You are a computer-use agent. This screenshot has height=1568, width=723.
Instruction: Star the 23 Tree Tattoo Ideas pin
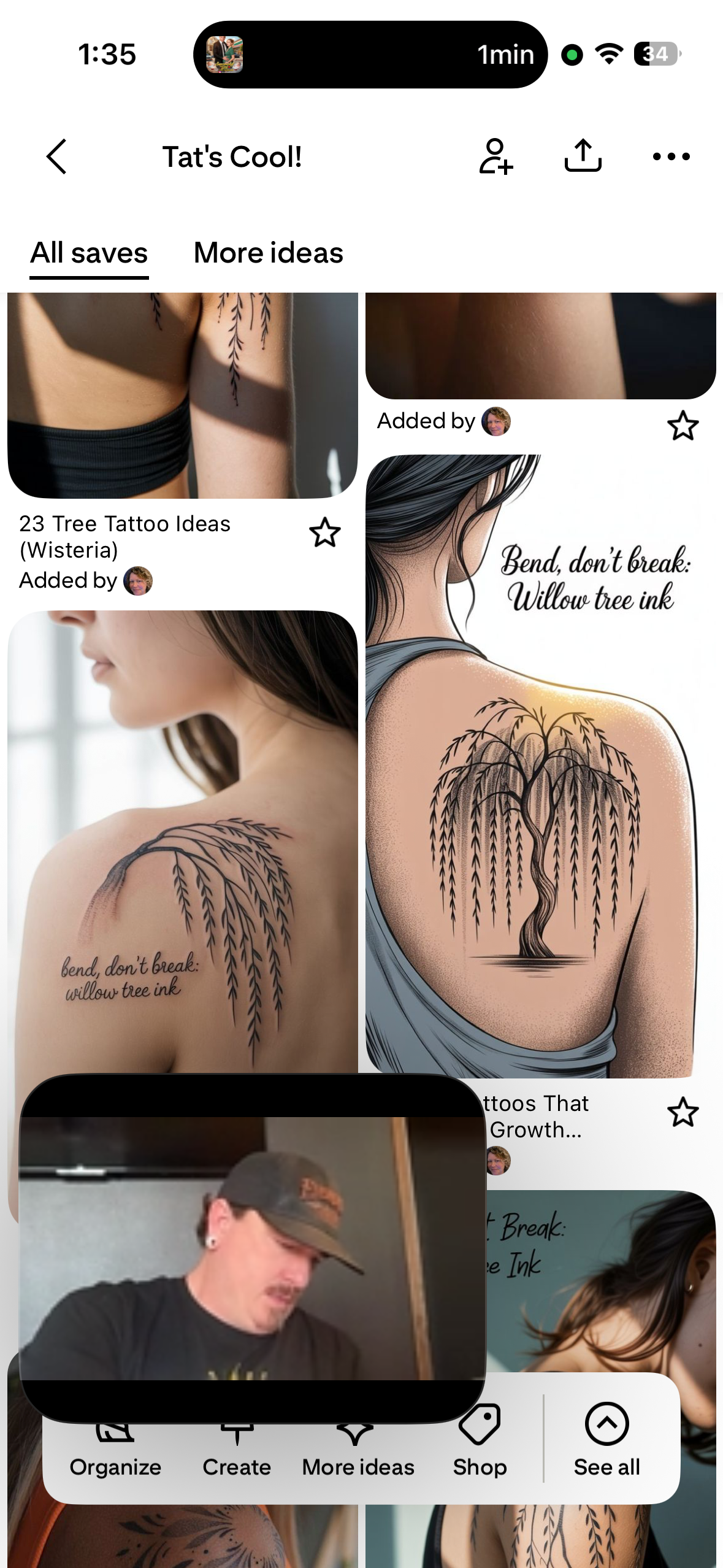324,532
